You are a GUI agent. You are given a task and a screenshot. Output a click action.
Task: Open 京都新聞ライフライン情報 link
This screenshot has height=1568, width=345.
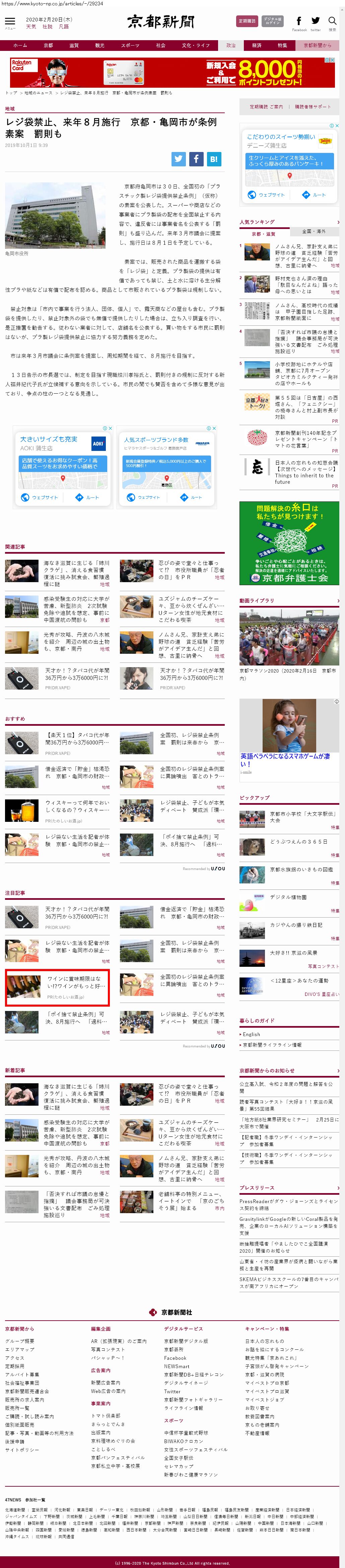pos(272,1044)
